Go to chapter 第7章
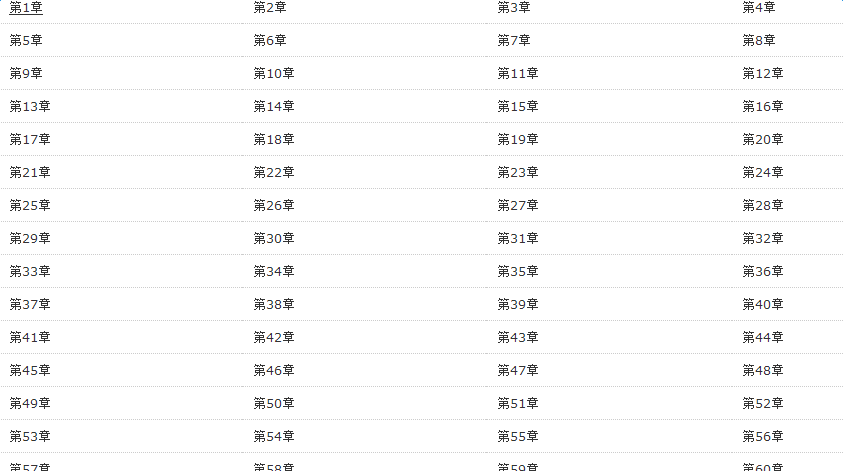 (x=514, y=40)
